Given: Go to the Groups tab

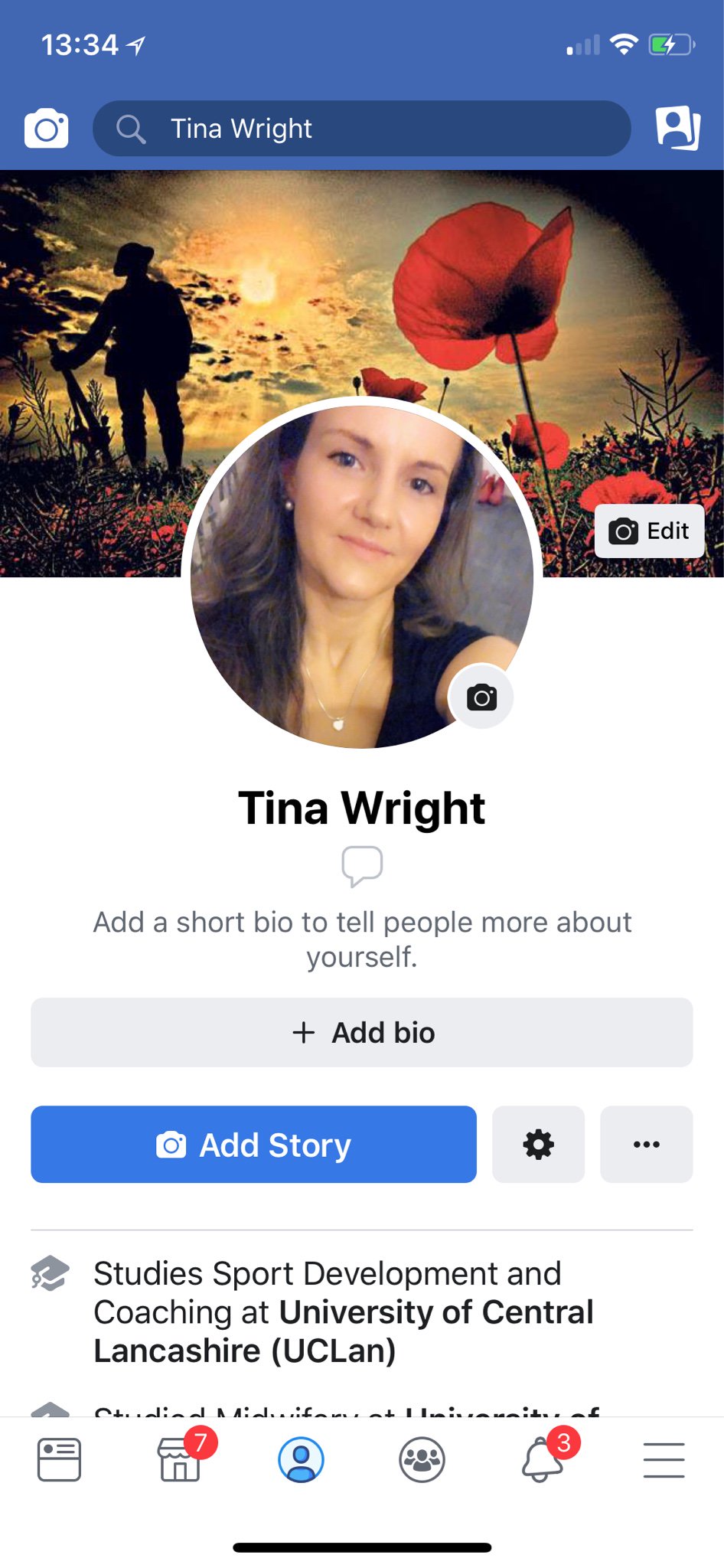Looking at the screenshot, I should (422, 1459).
